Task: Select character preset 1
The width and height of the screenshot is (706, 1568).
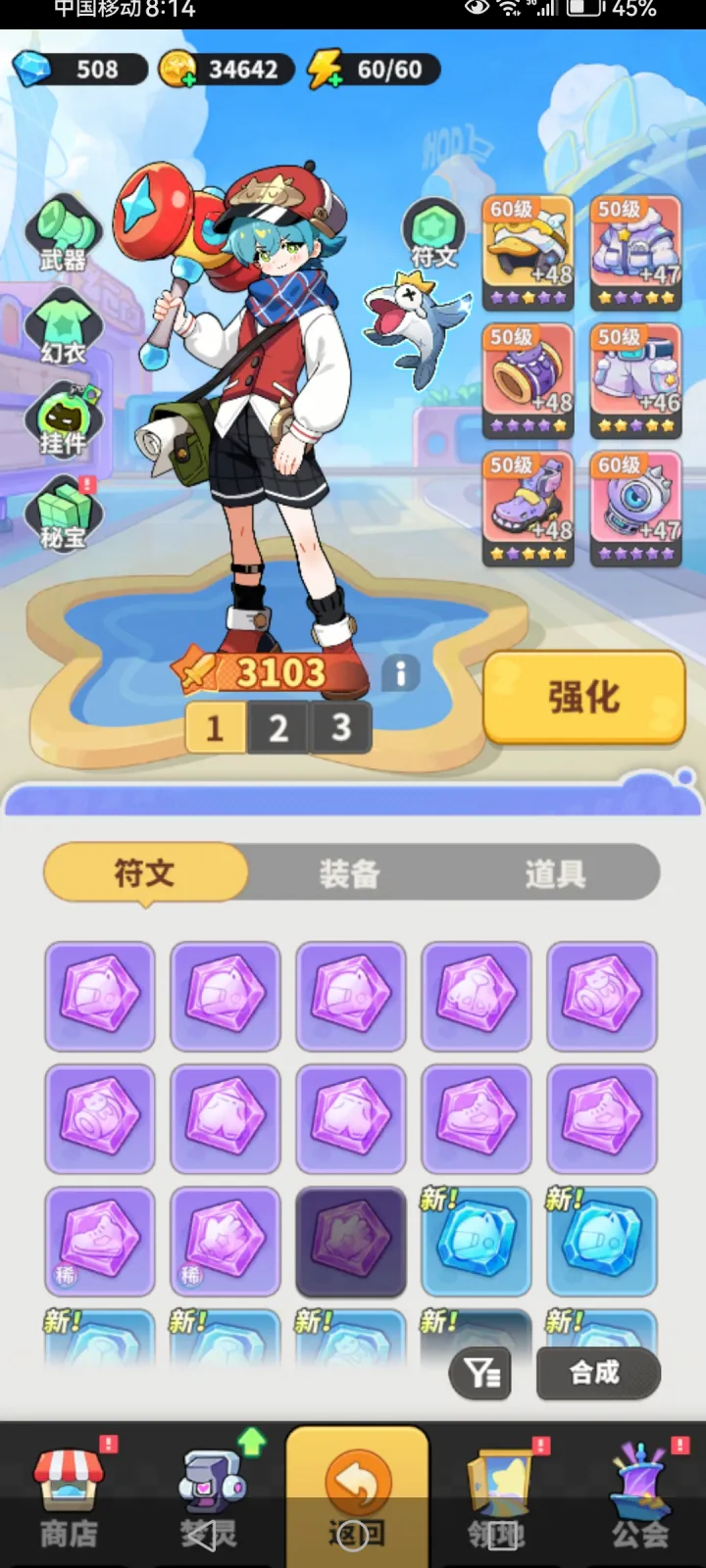Action: point(214,727)
